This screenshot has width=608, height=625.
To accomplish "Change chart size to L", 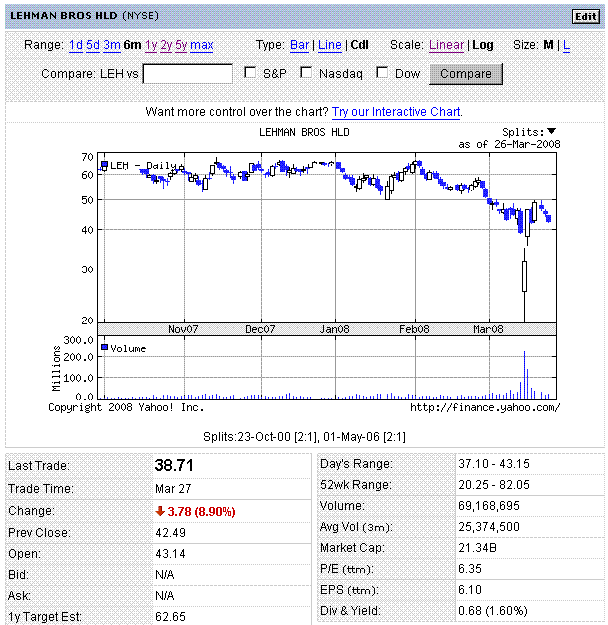I will click(567, 45).
